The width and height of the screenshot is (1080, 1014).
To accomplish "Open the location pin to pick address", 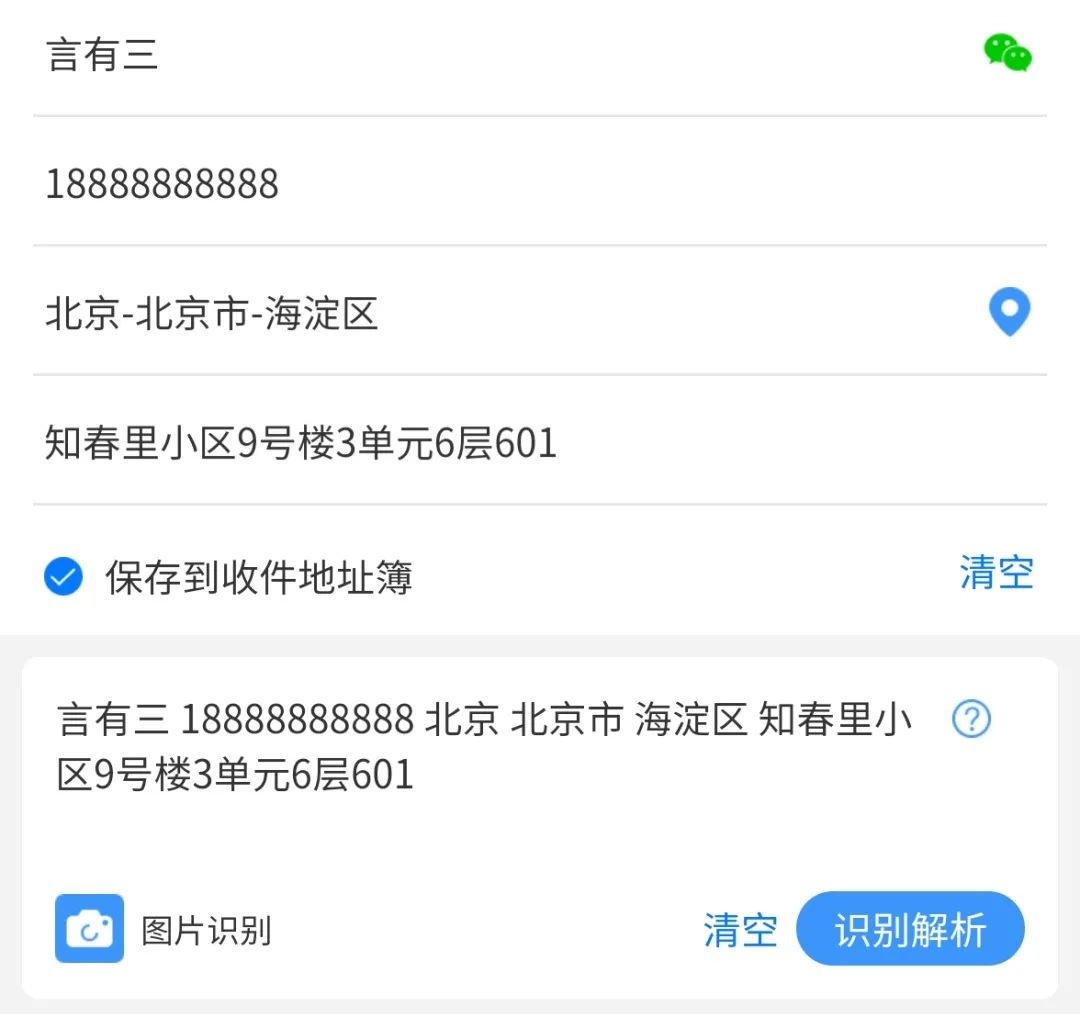I will [x=1009, y=313].
